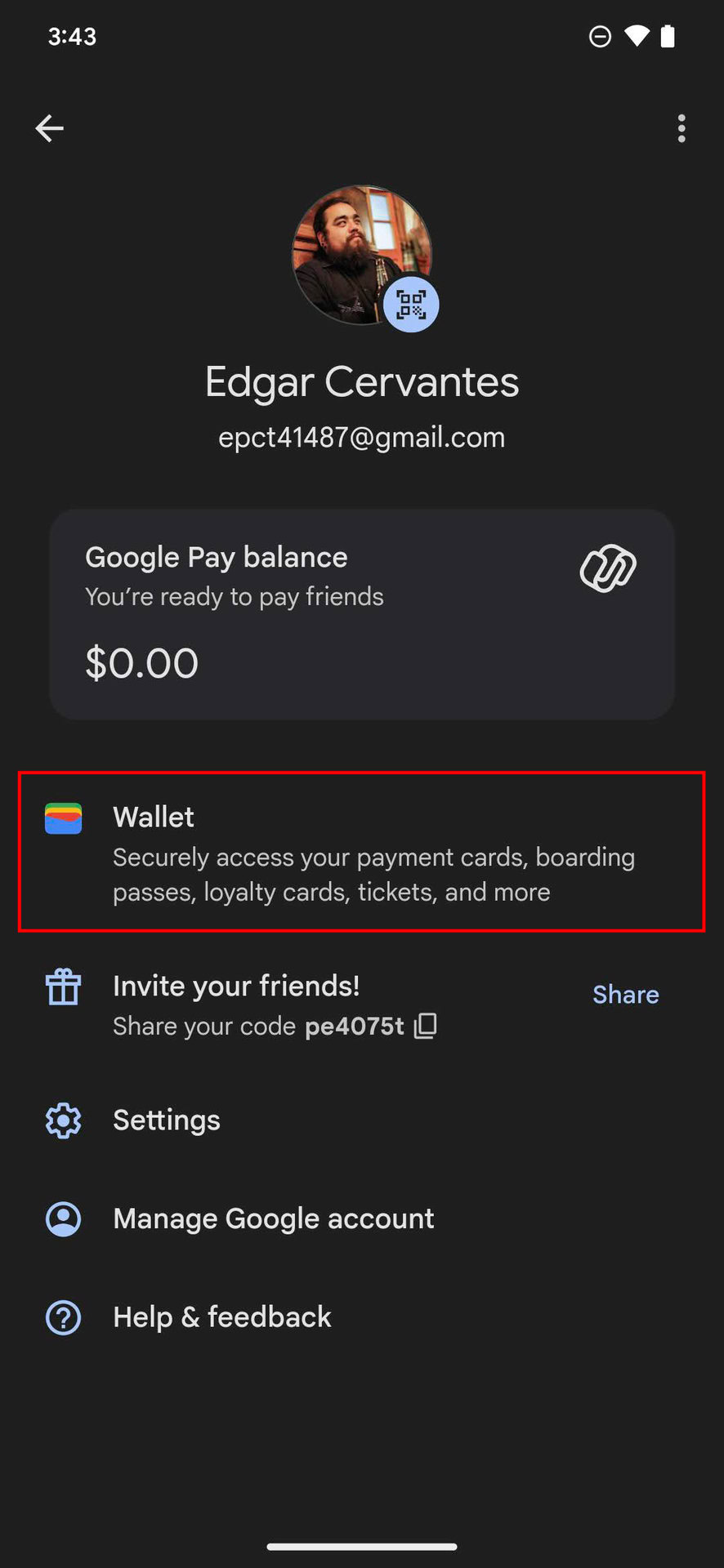Copy the invite code pe4075t

[x=426, y=1026]
